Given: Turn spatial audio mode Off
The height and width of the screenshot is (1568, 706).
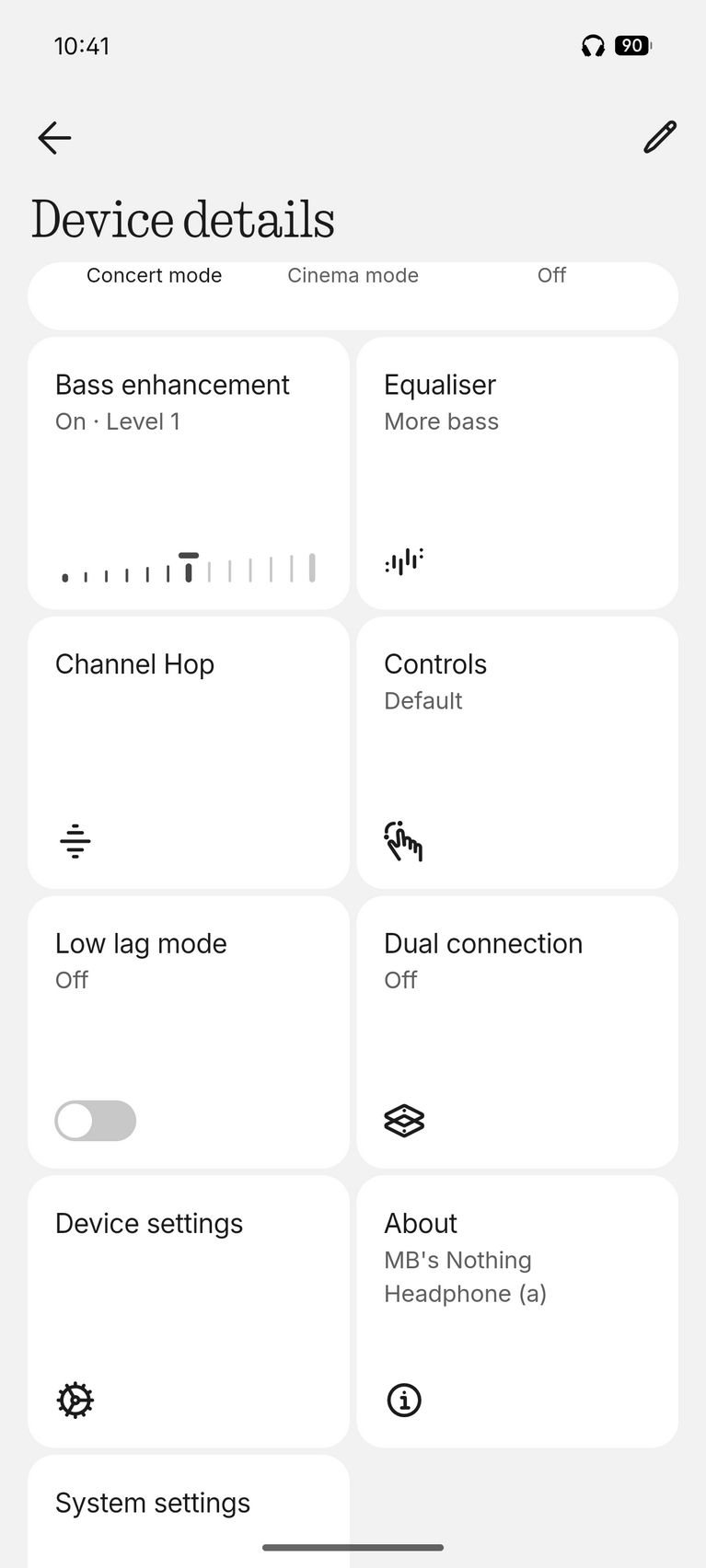Looking at the screenshot, I should [551, 276].
